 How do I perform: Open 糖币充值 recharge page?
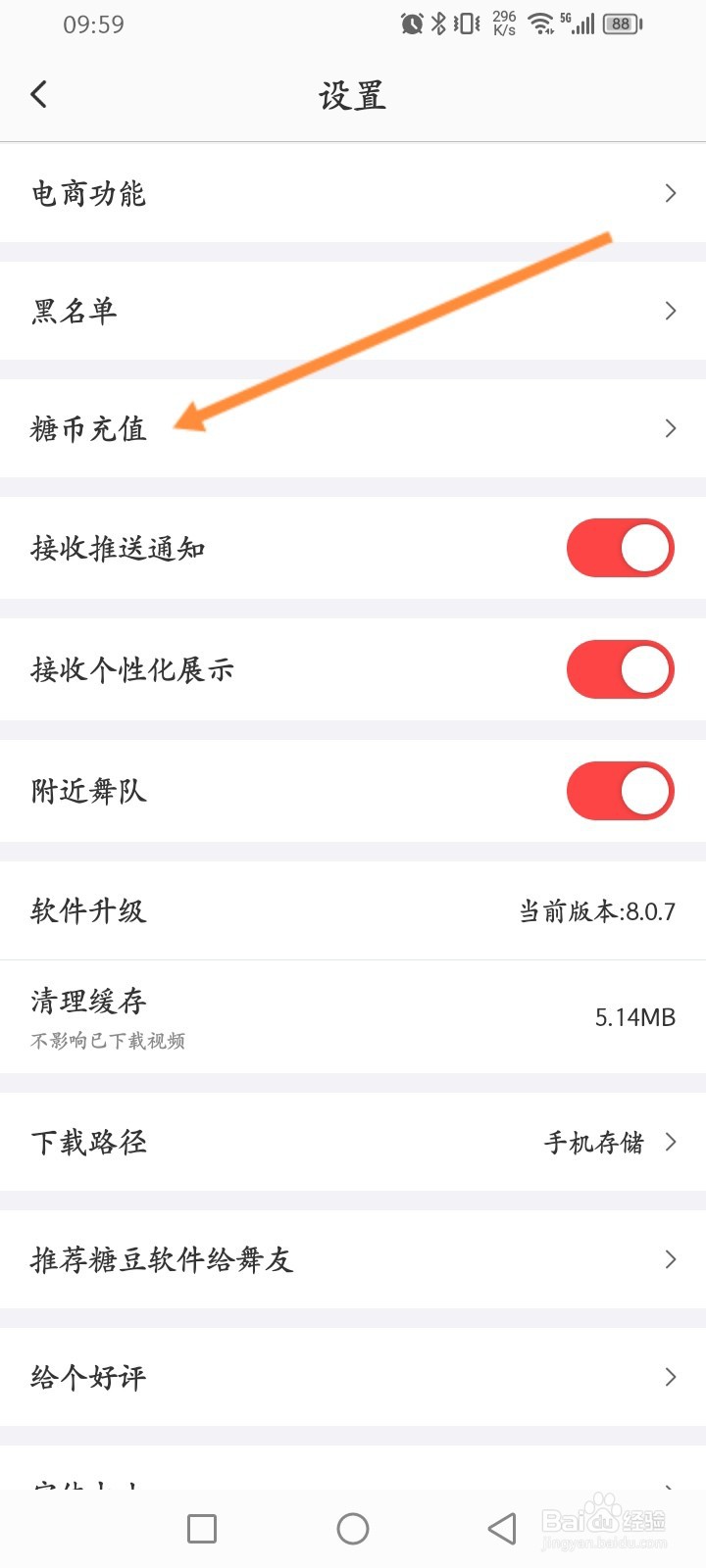pos(353,428)
